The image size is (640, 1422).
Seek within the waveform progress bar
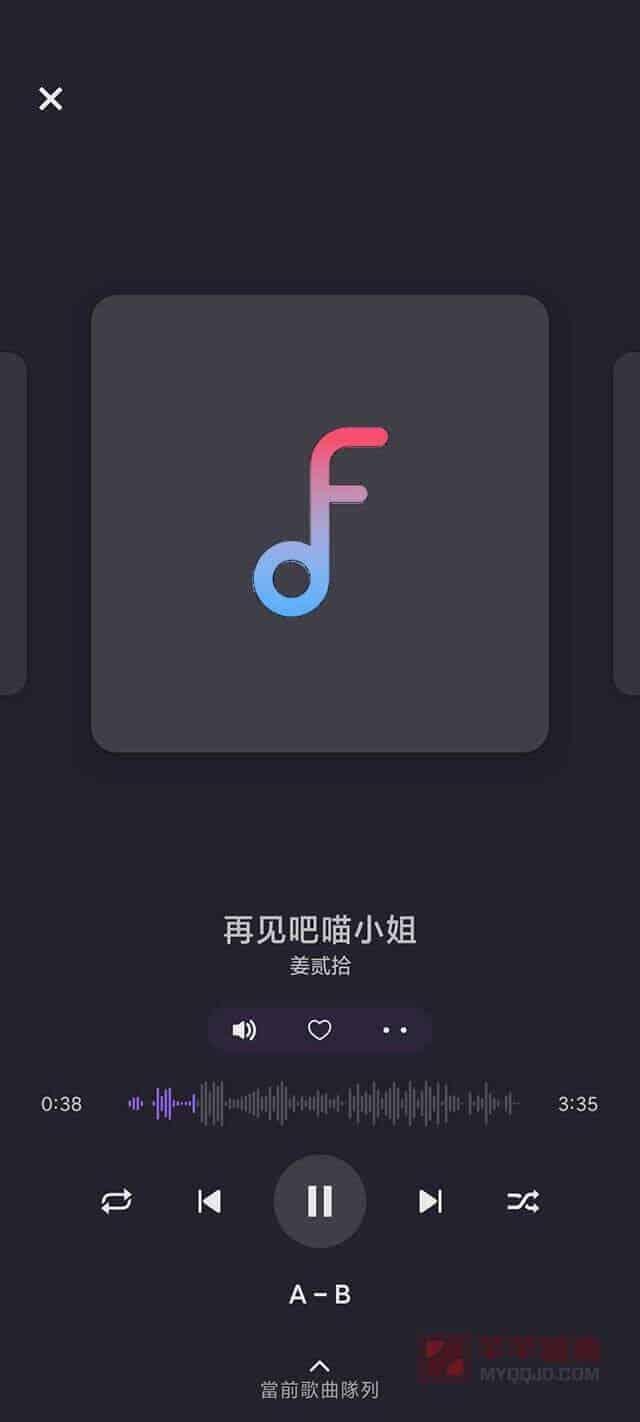[x=323, y=1104]
